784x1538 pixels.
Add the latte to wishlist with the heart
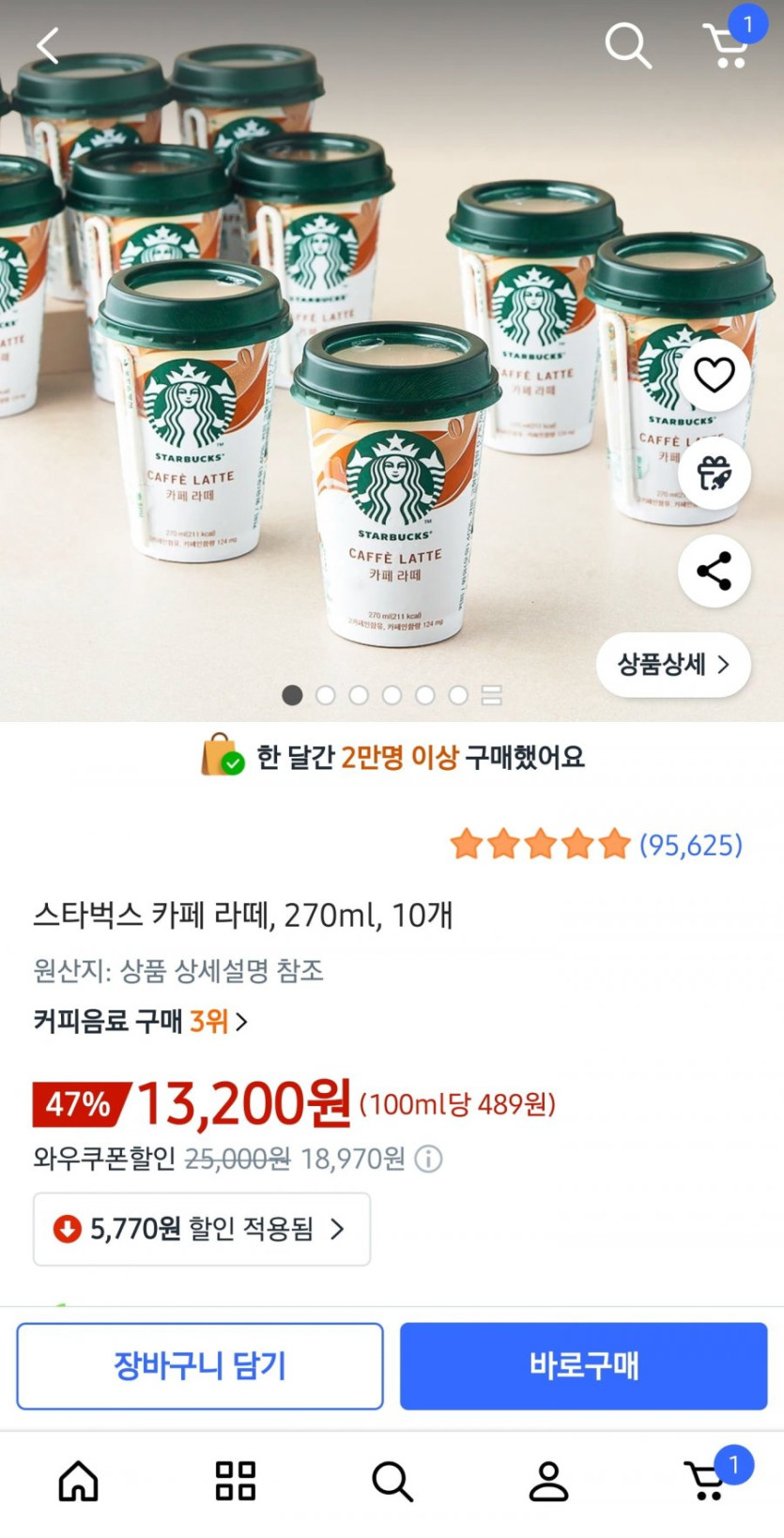coord(714,374)
